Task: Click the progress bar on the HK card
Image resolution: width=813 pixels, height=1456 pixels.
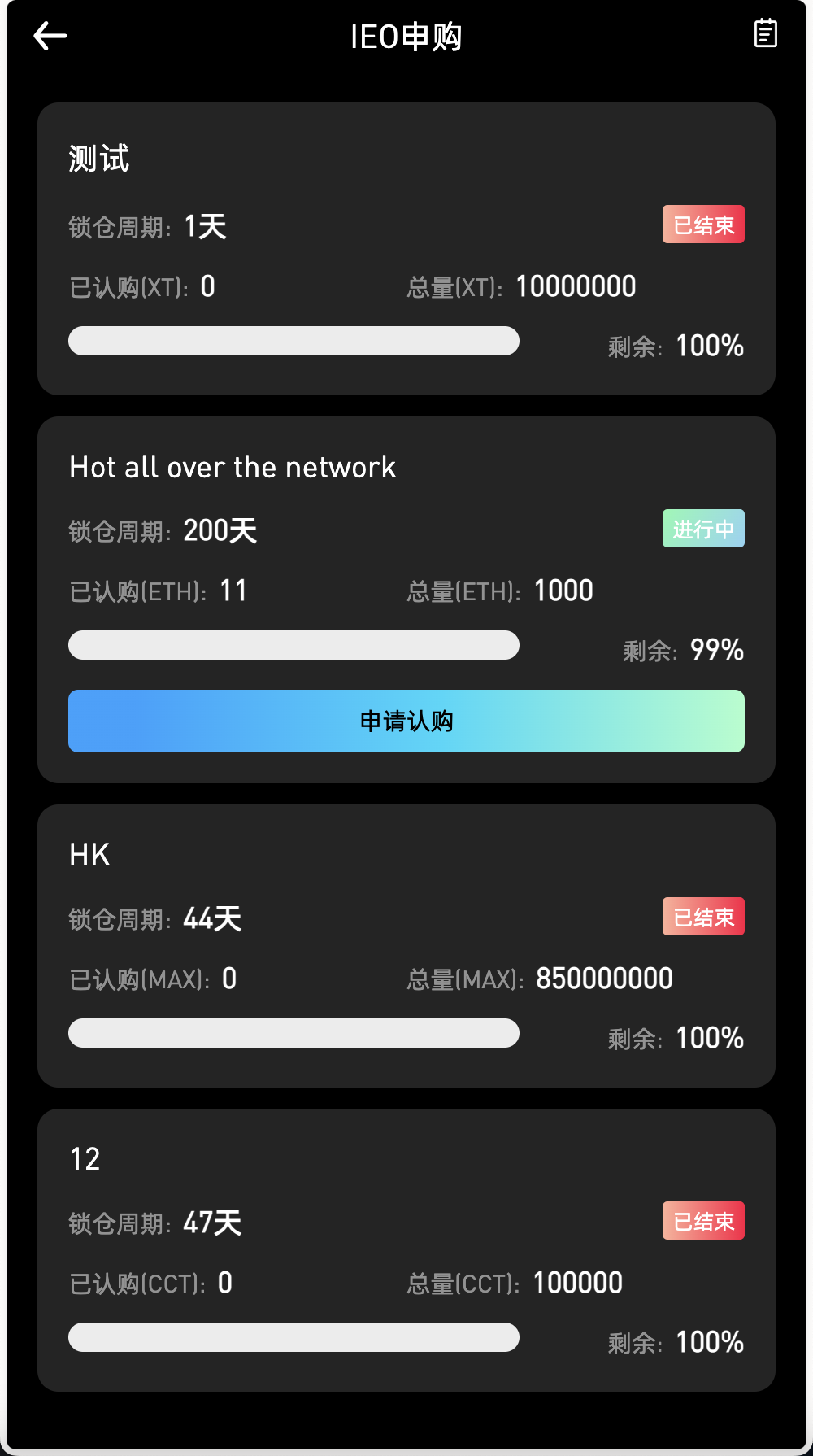Action: pyautogui.click(x=294, y=1033)
